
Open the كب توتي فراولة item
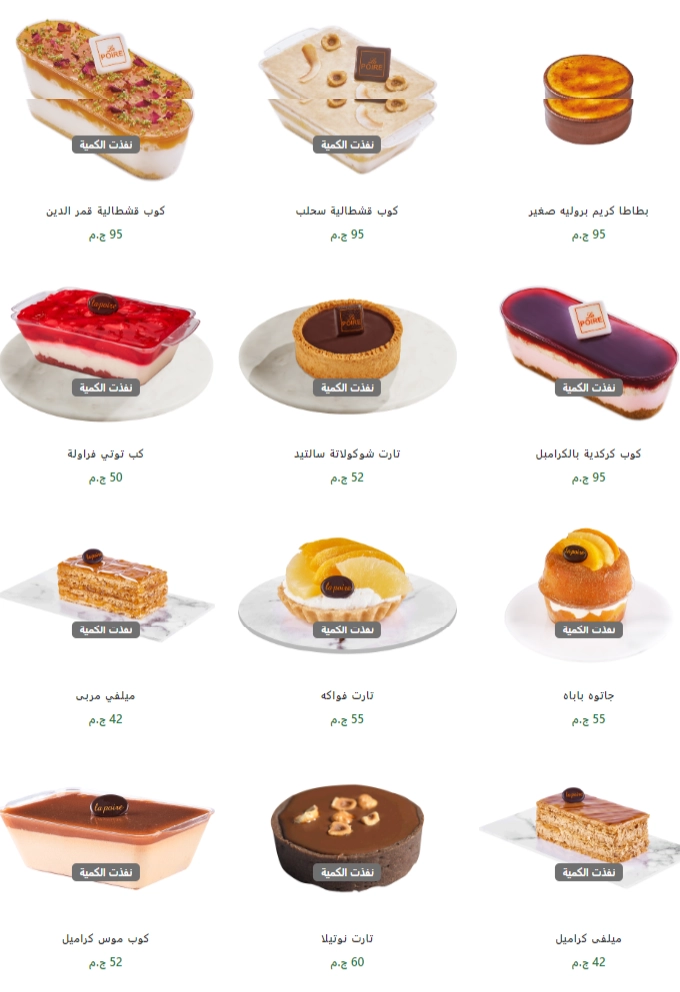[105, 350]
